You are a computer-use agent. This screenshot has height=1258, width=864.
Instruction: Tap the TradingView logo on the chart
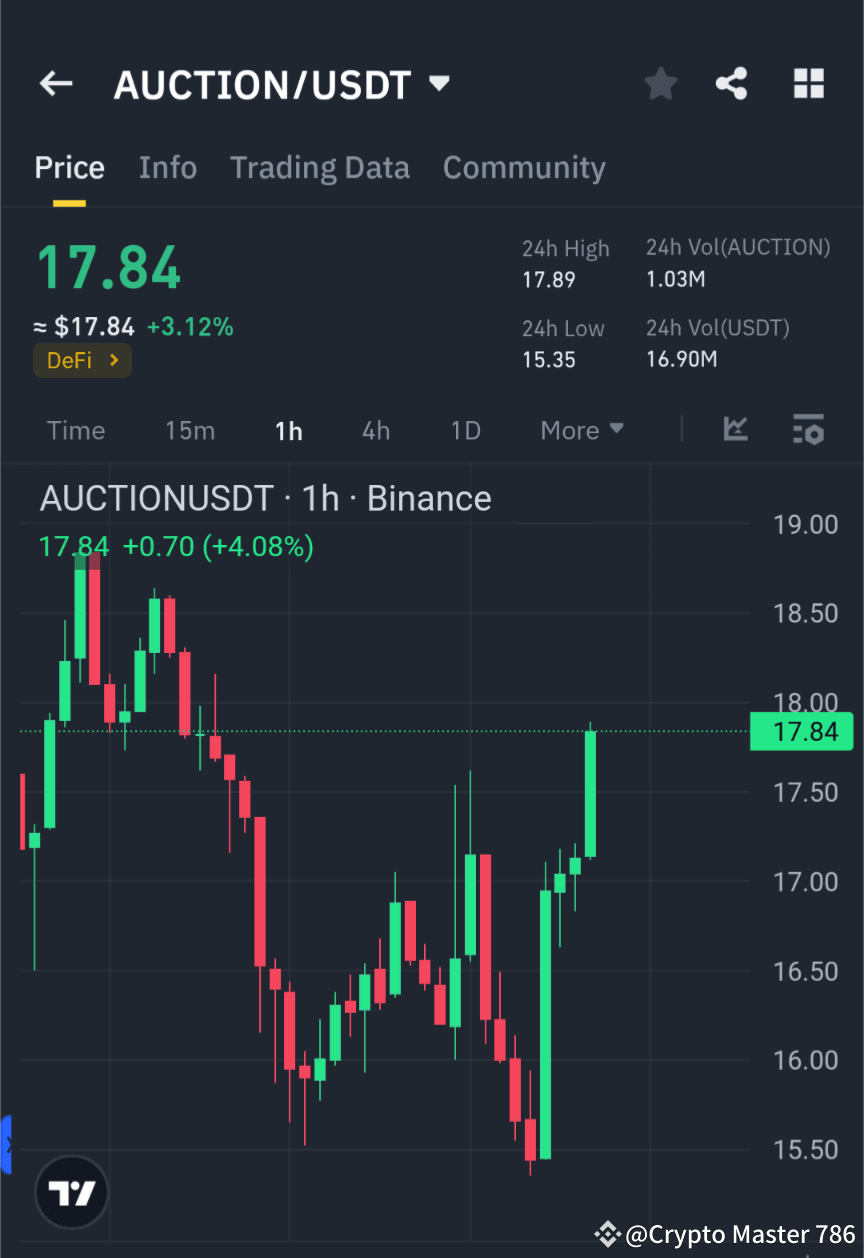[70, 1192]
